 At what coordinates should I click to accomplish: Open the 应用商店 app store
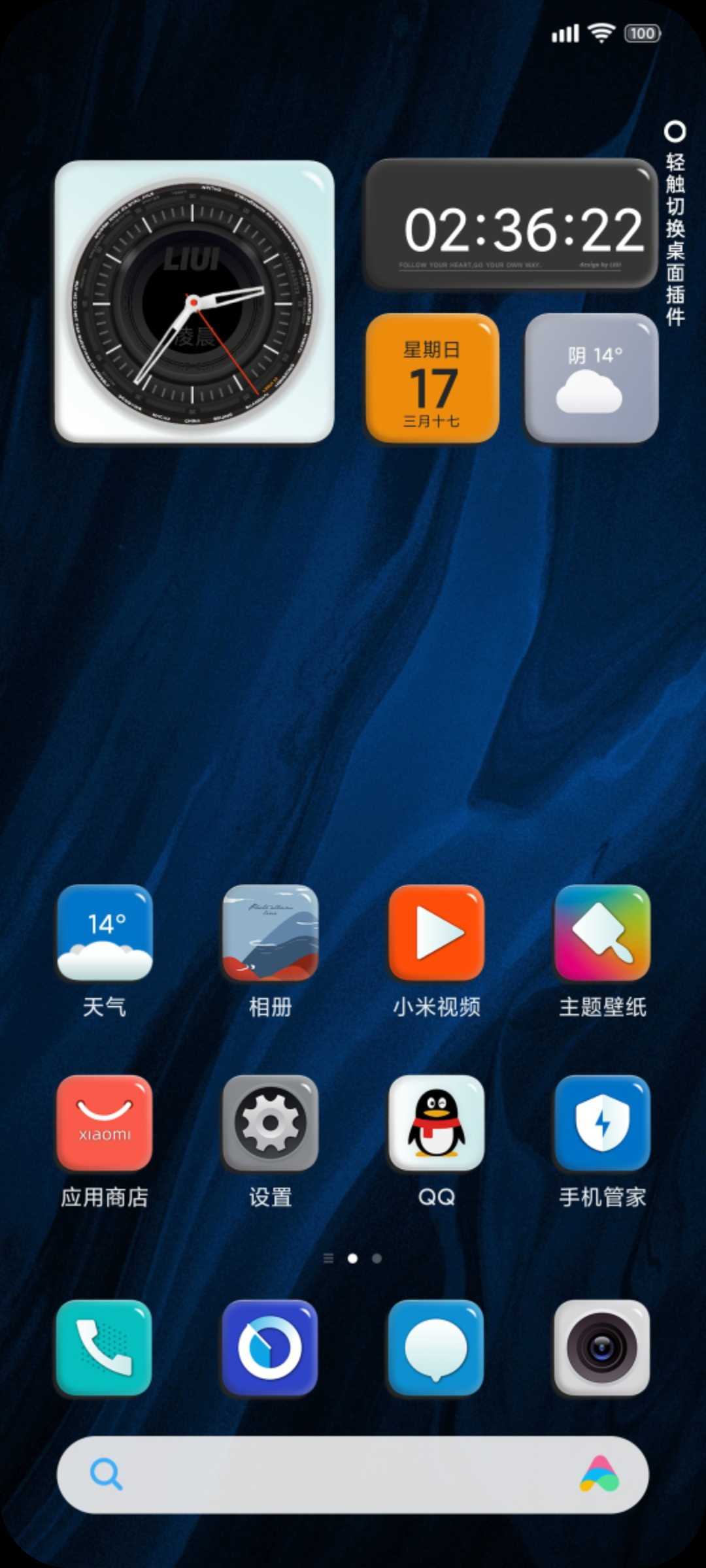point(105,1122)
